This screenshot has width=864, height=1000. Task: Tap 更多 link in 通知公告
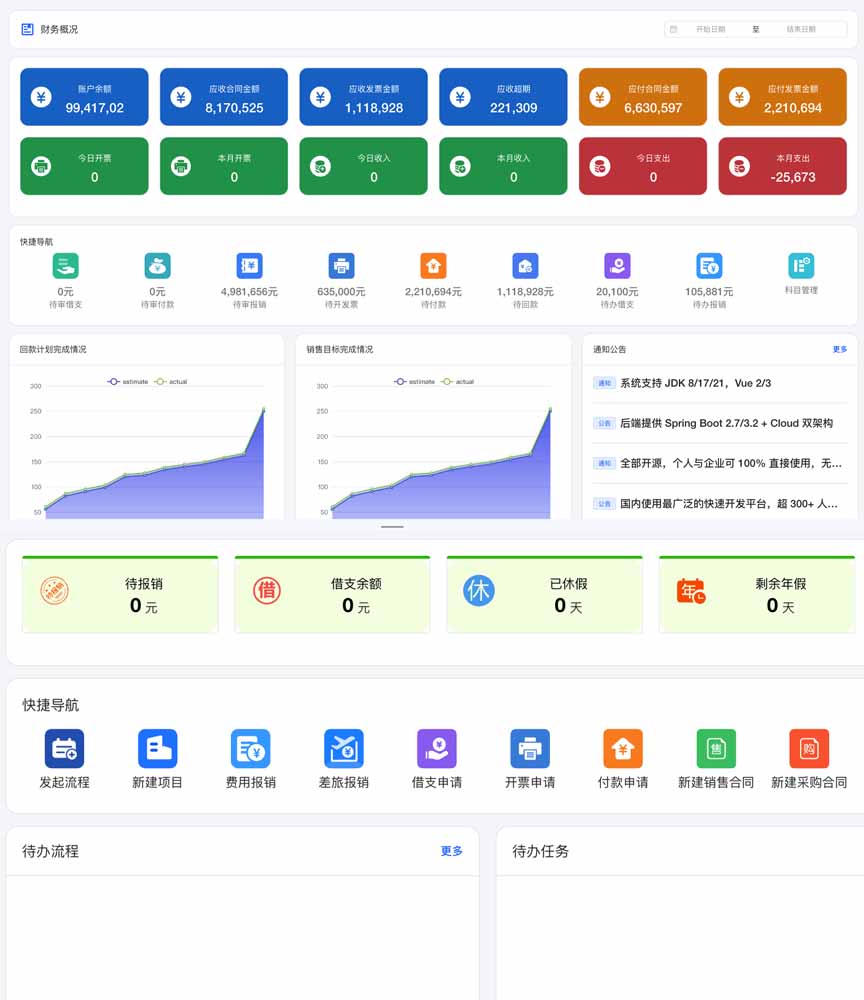point(840,349)
